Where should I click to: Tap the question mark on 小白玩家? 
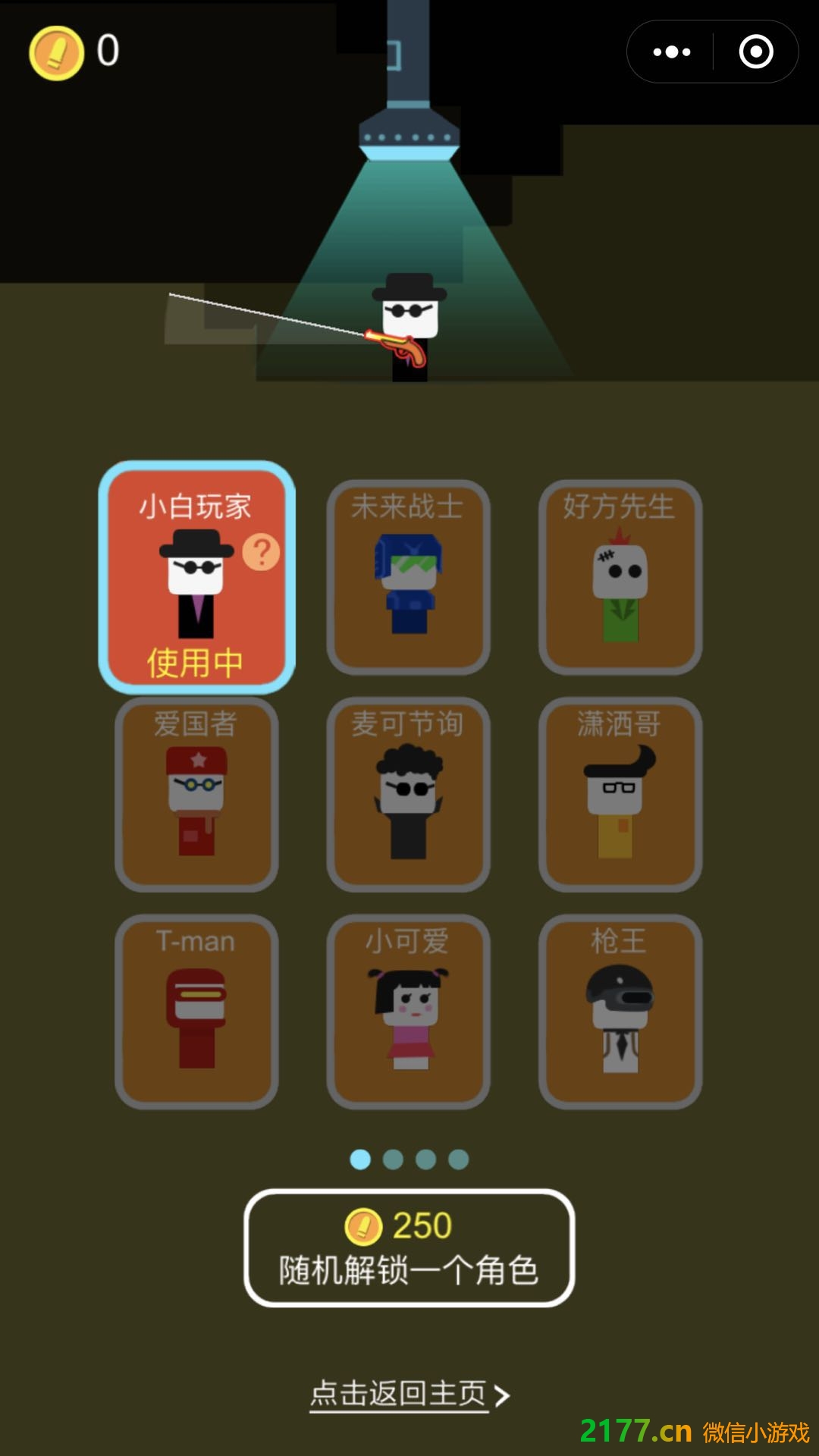(x=261, y=552)
